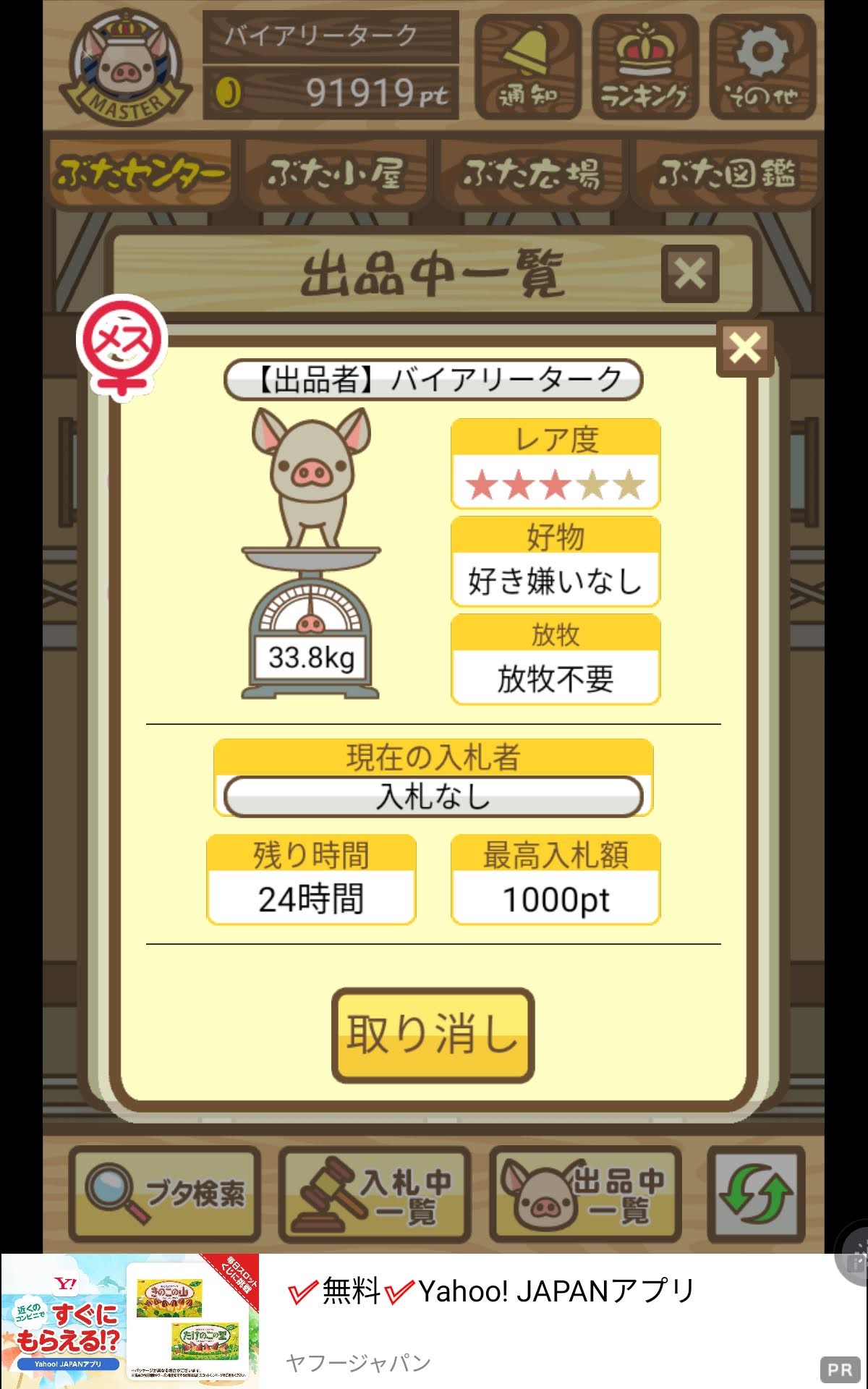Switch to the ぶた広場 tab
Viewport: 868px width, 1389px height.
532,174
